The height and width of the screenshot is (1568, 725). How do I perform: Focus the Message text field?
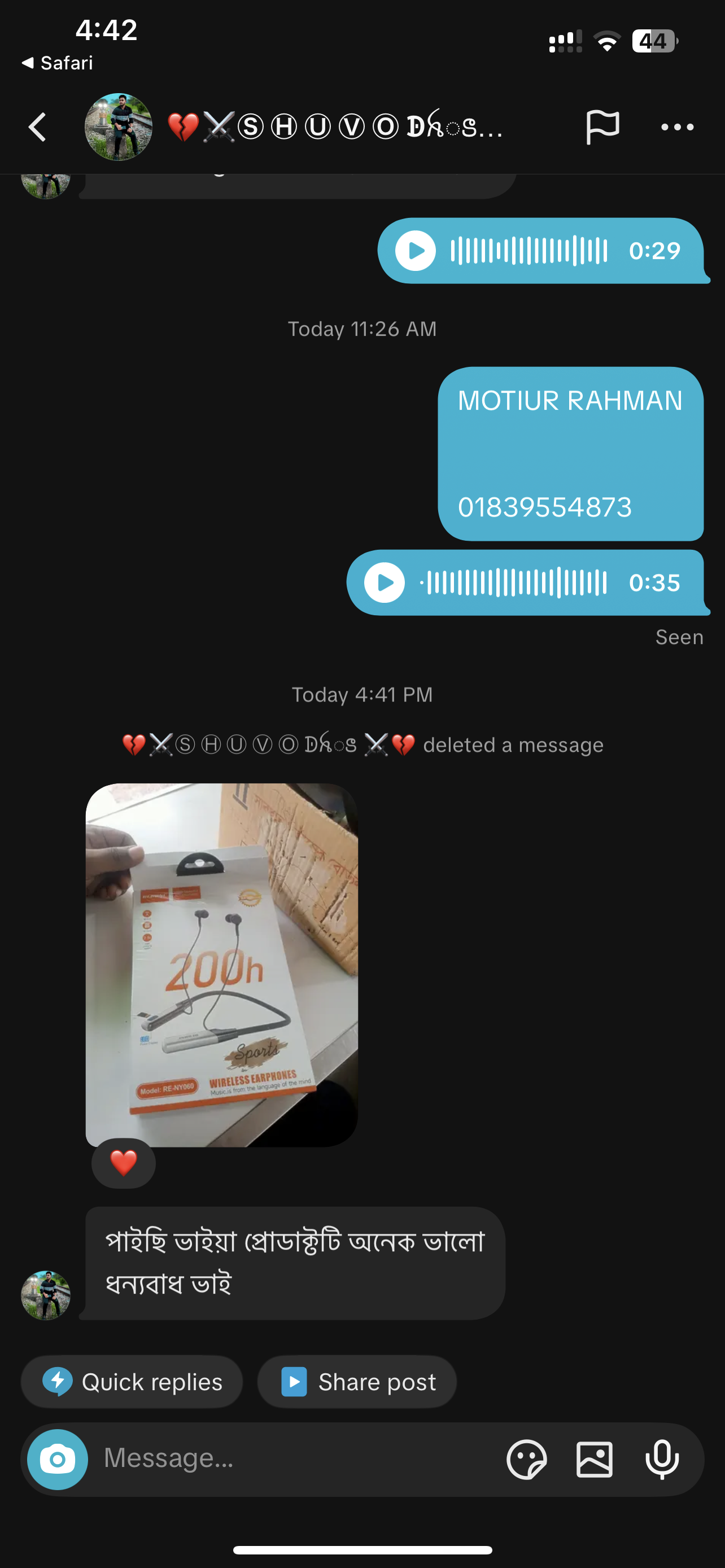pyautogui.click(x=292, y=1458)
